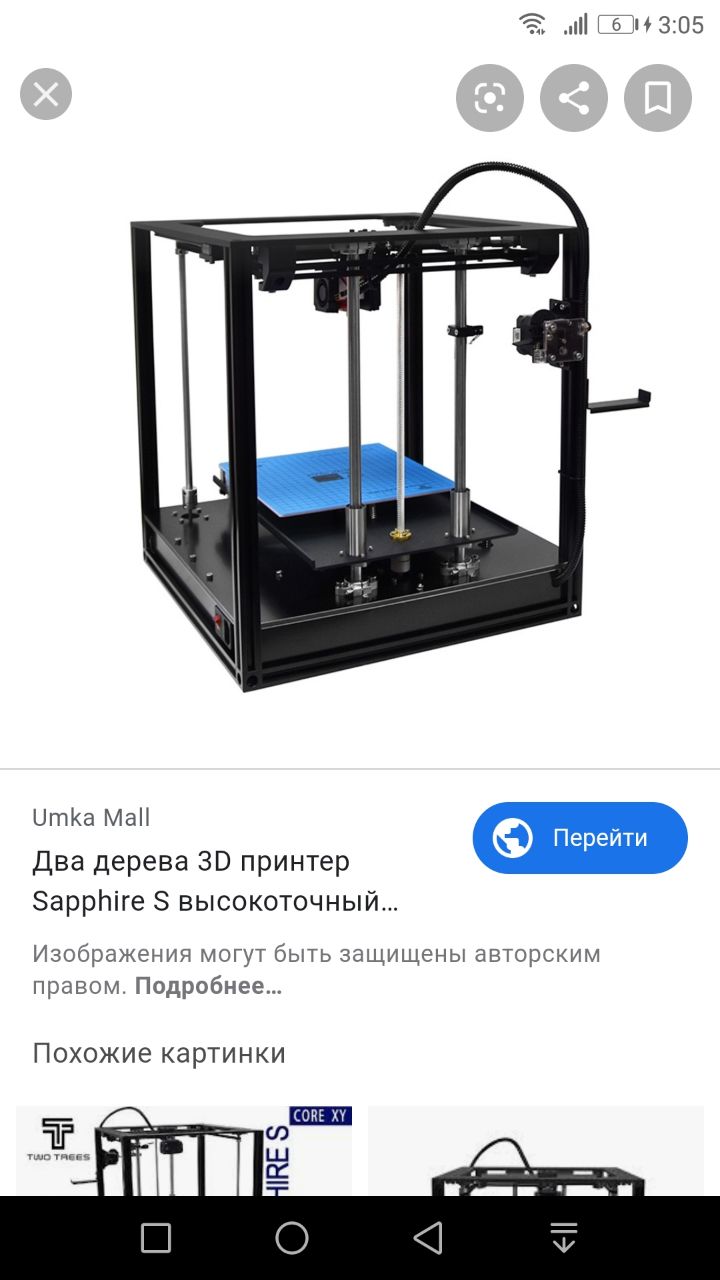
Task: Open the Sapphire S printer image
Action: click(360, 430)
